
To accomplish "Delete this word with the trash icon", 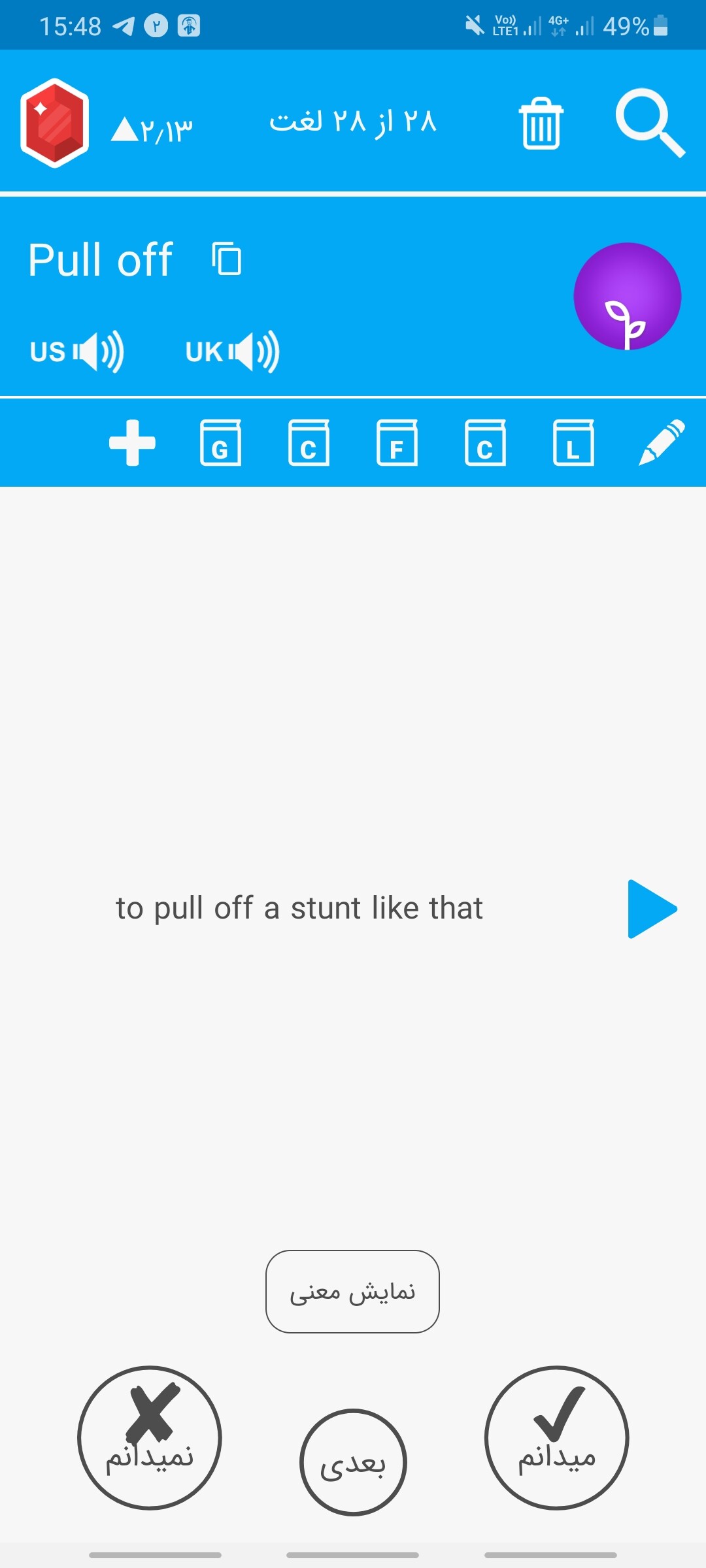I will (541, 123).
